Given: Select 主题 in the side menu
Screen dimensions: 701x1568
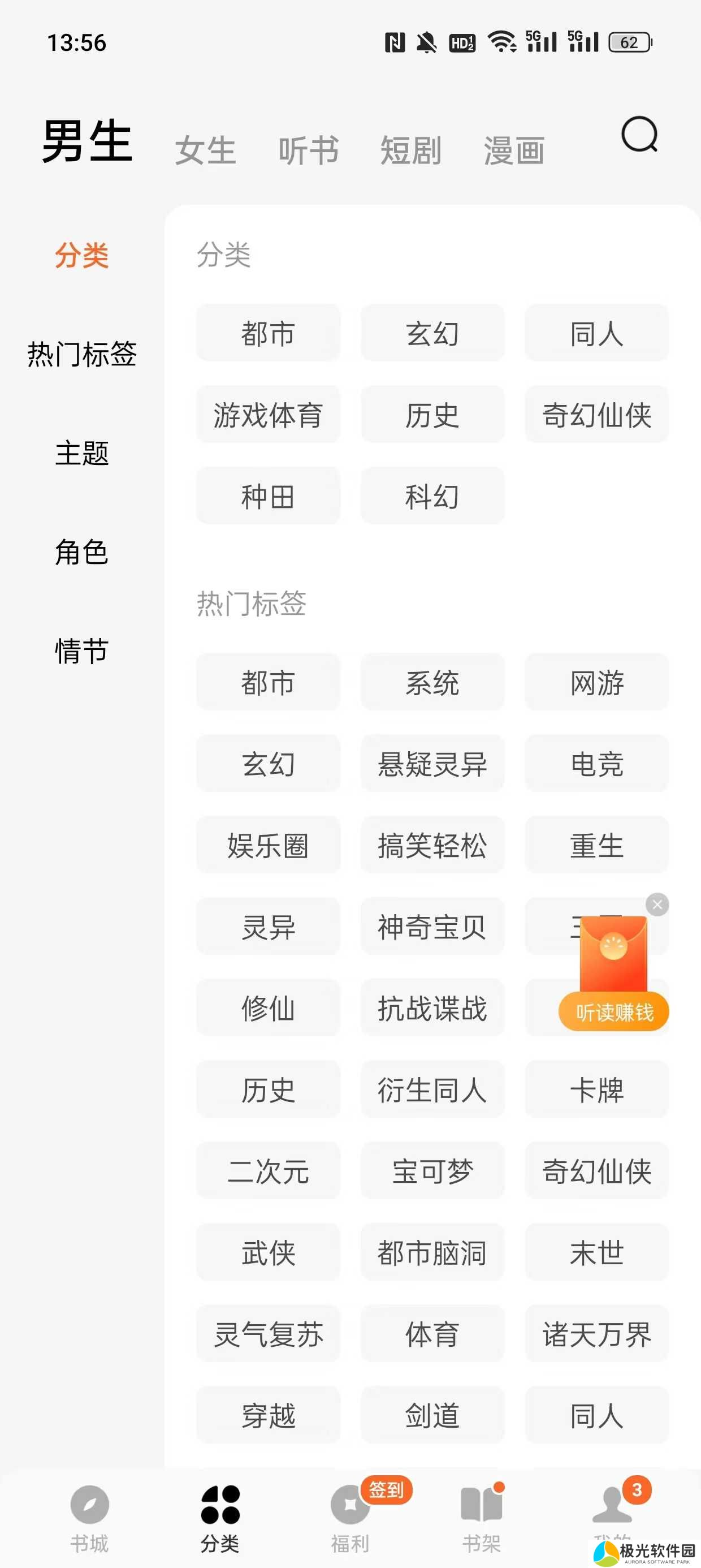Looking at the screenshot, I should click(81, 453).
